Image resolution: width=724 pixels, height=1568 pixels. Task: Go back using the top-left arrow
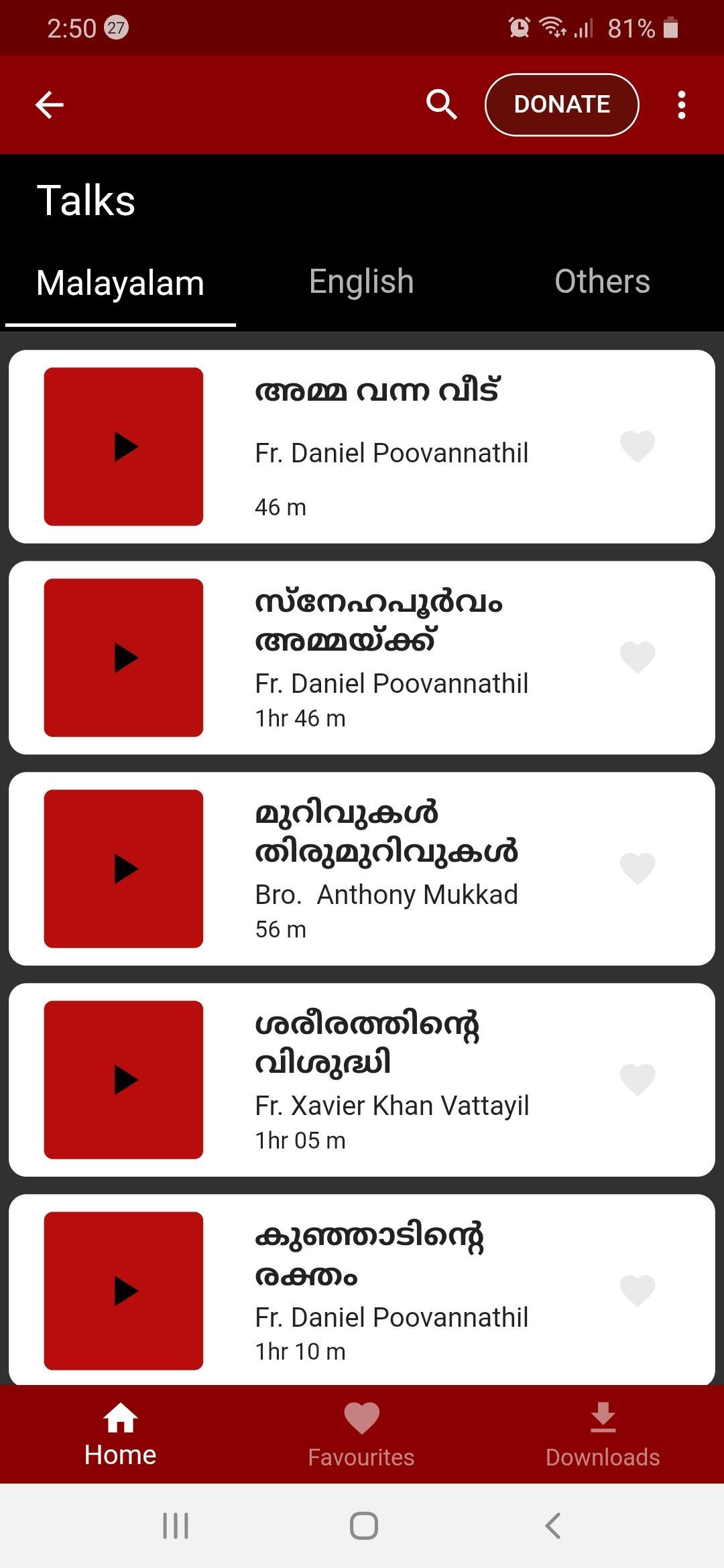tap(50, 105)
